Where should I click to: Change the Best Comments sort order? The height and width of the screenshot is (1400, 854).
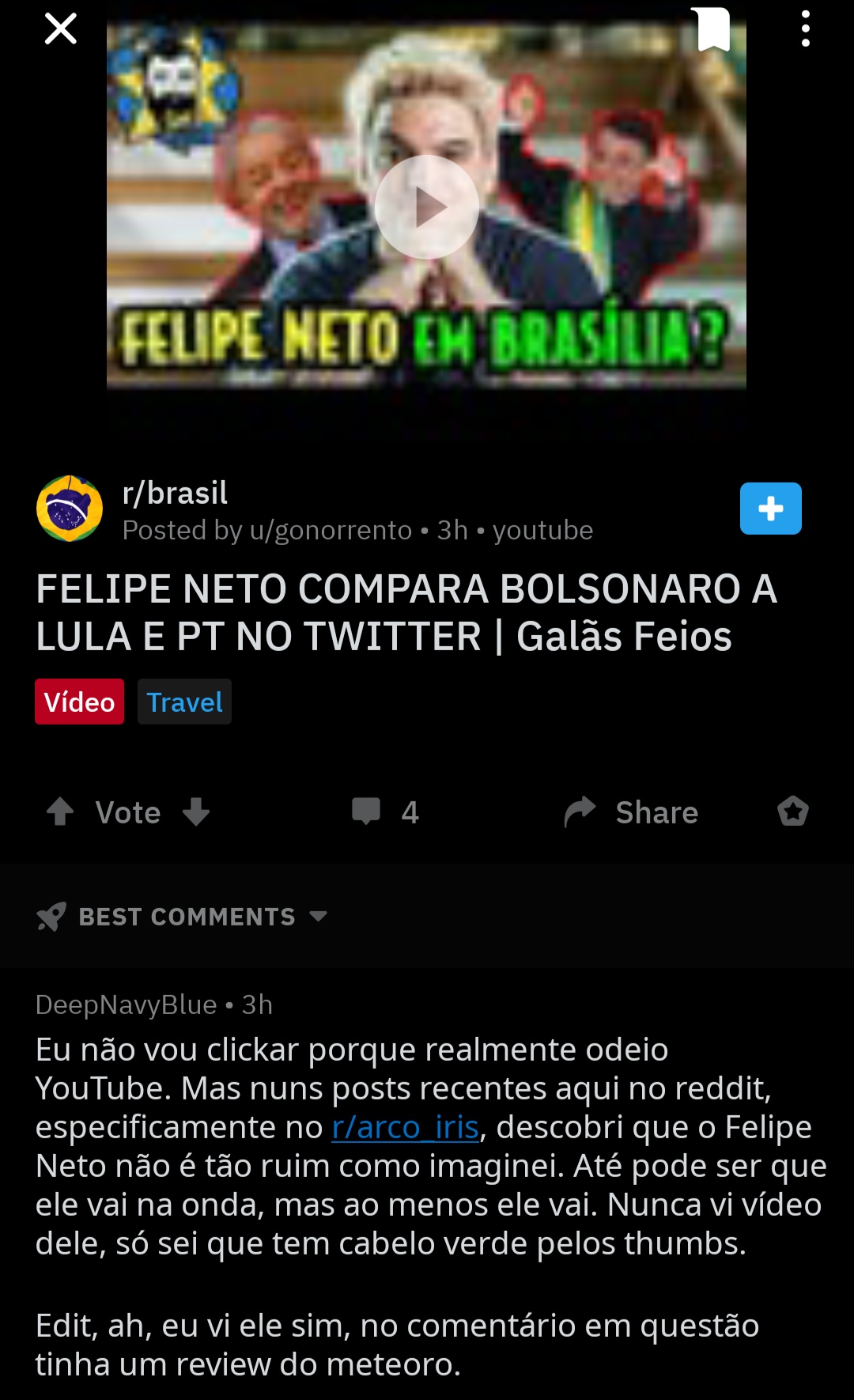tap(202, 917)
